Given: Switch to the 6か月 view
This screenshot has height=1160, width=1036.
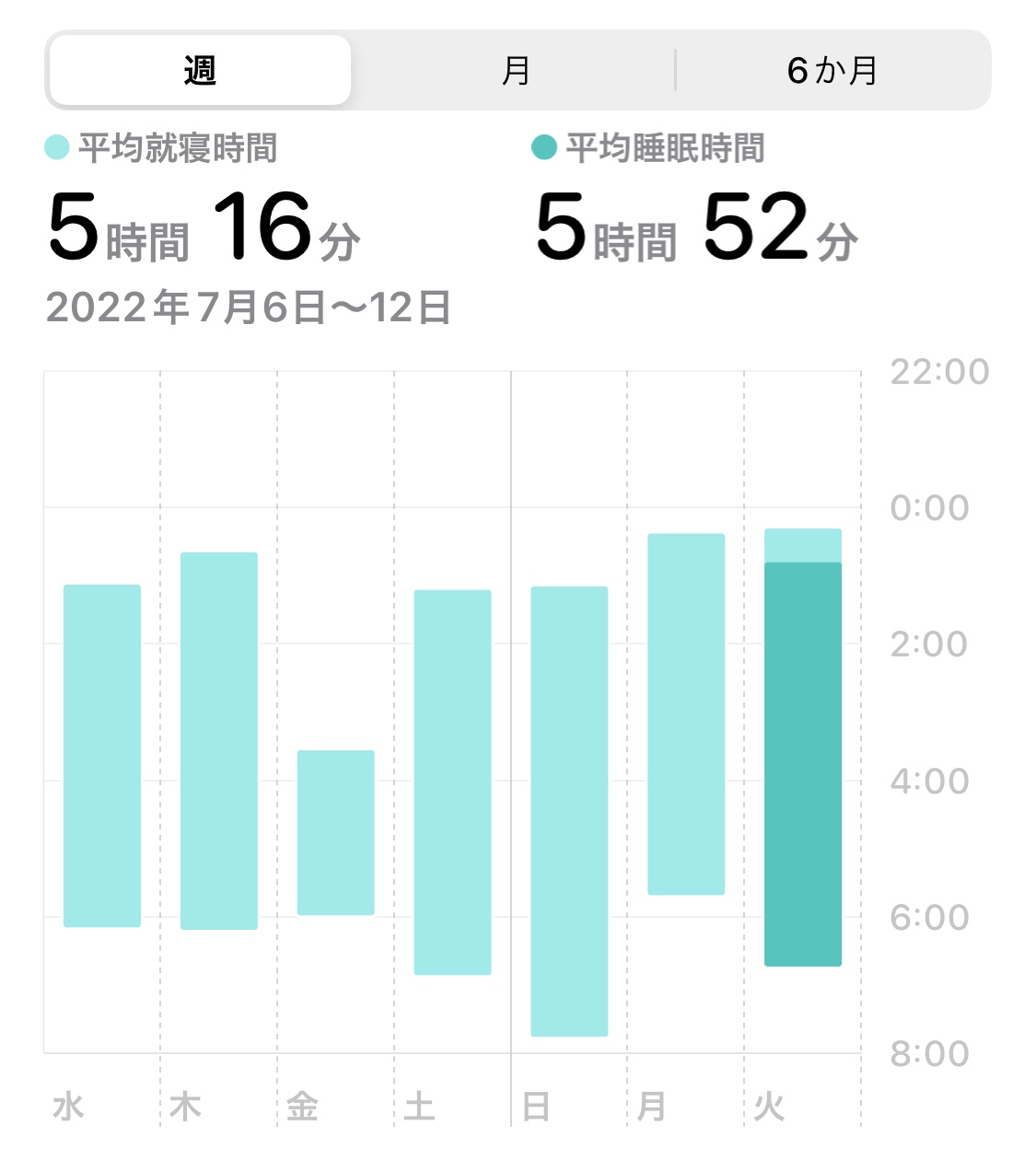Looking at the screenshot, I should point(832,70).
